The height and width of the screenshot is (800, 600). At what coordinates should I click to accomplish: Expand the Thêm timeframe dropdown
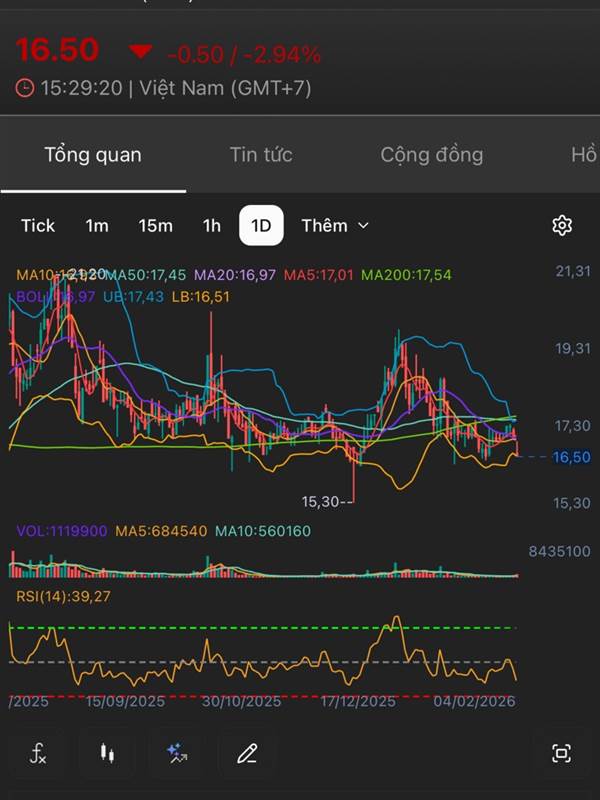[x=335, y=225]
